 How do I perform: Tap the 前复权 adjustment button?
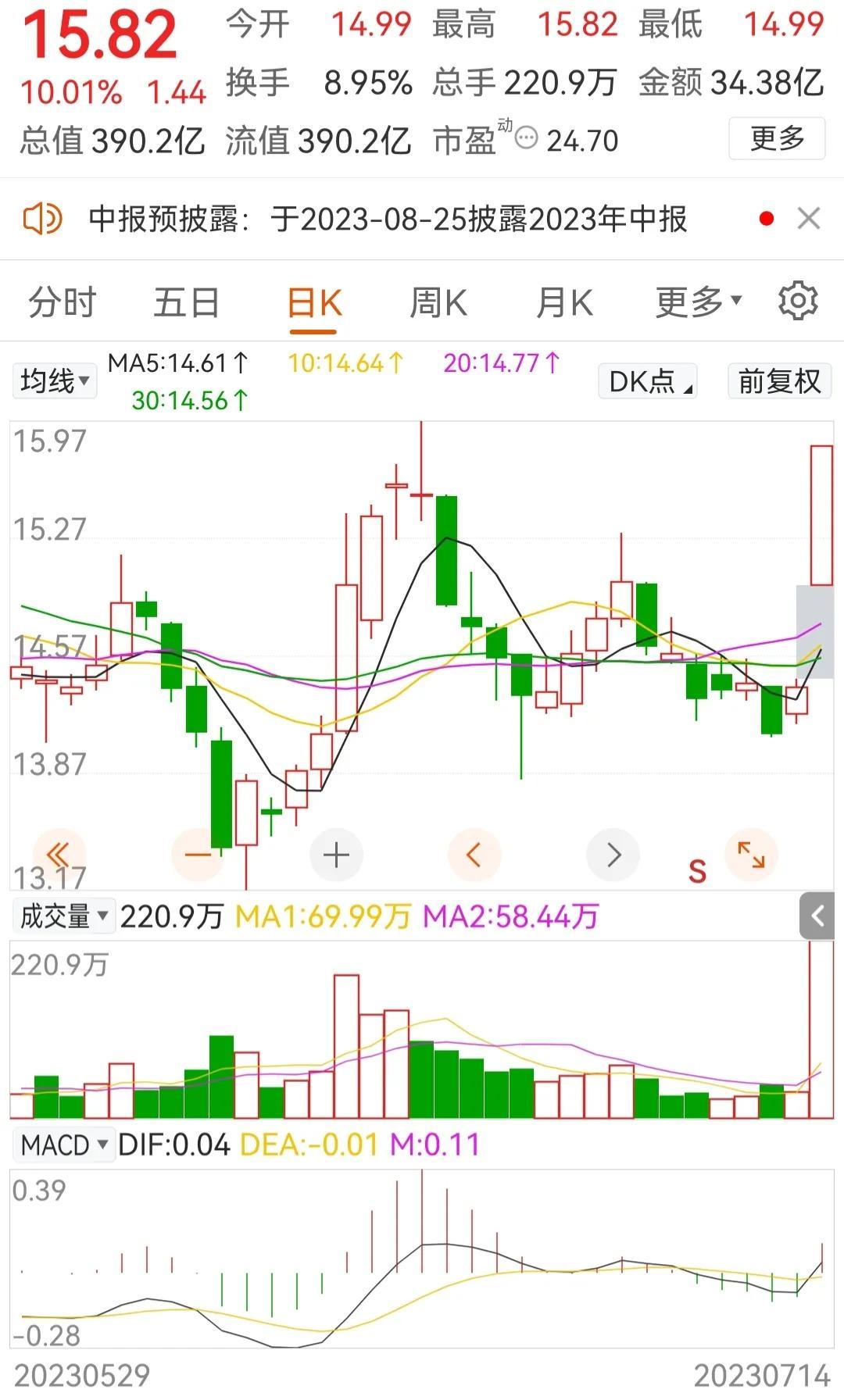(x=779, y=381)
